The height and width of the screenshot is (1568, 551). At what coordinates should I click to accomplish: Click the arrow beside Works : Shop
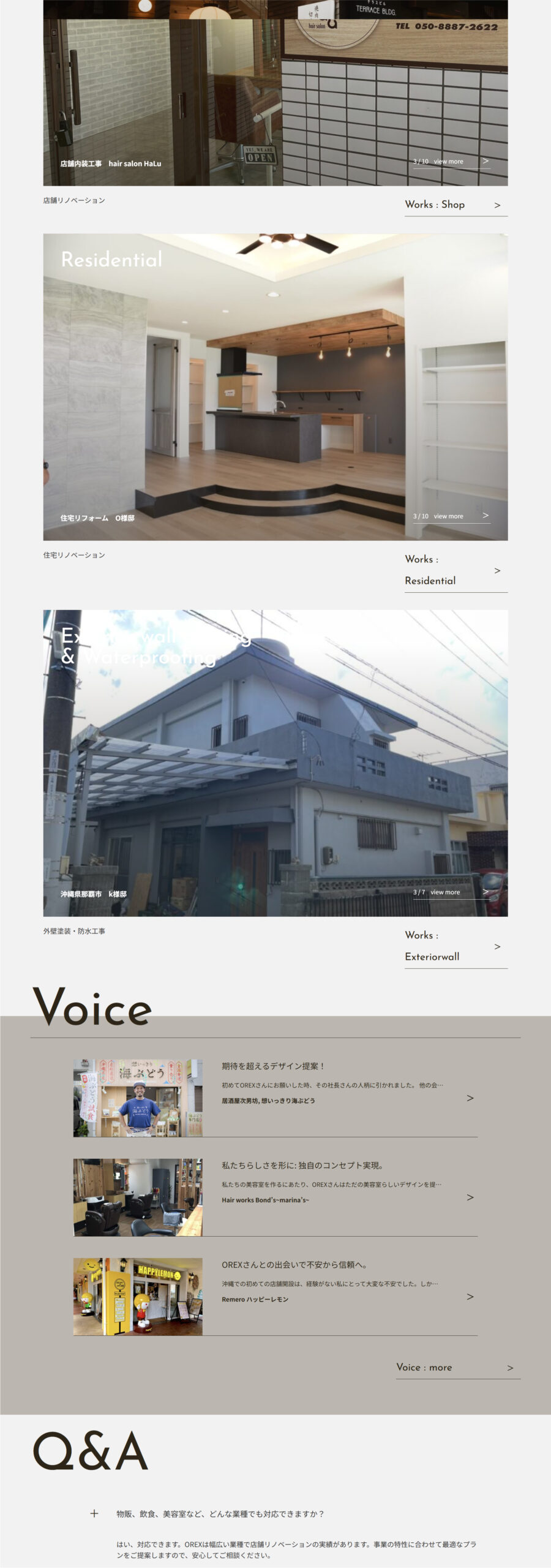click(497, 205)
